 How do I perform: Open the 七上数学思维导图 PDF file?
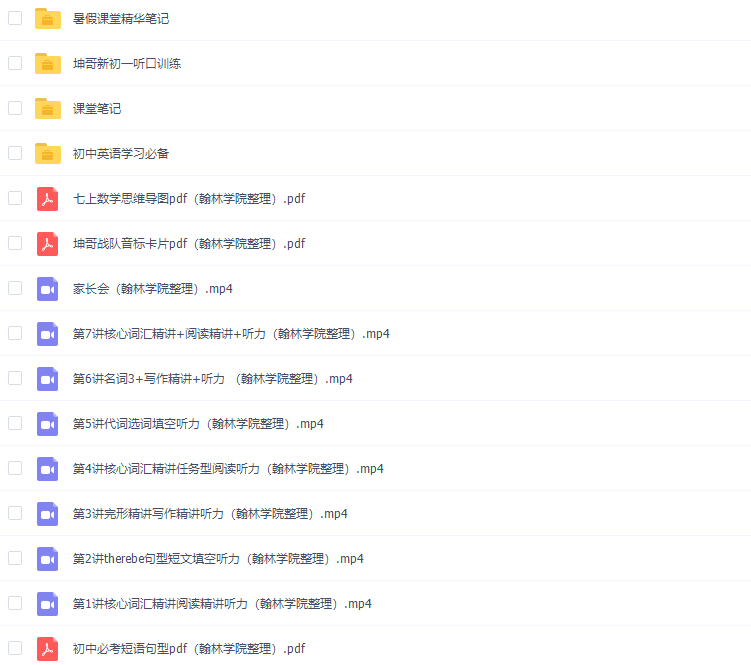pos(189,198)
